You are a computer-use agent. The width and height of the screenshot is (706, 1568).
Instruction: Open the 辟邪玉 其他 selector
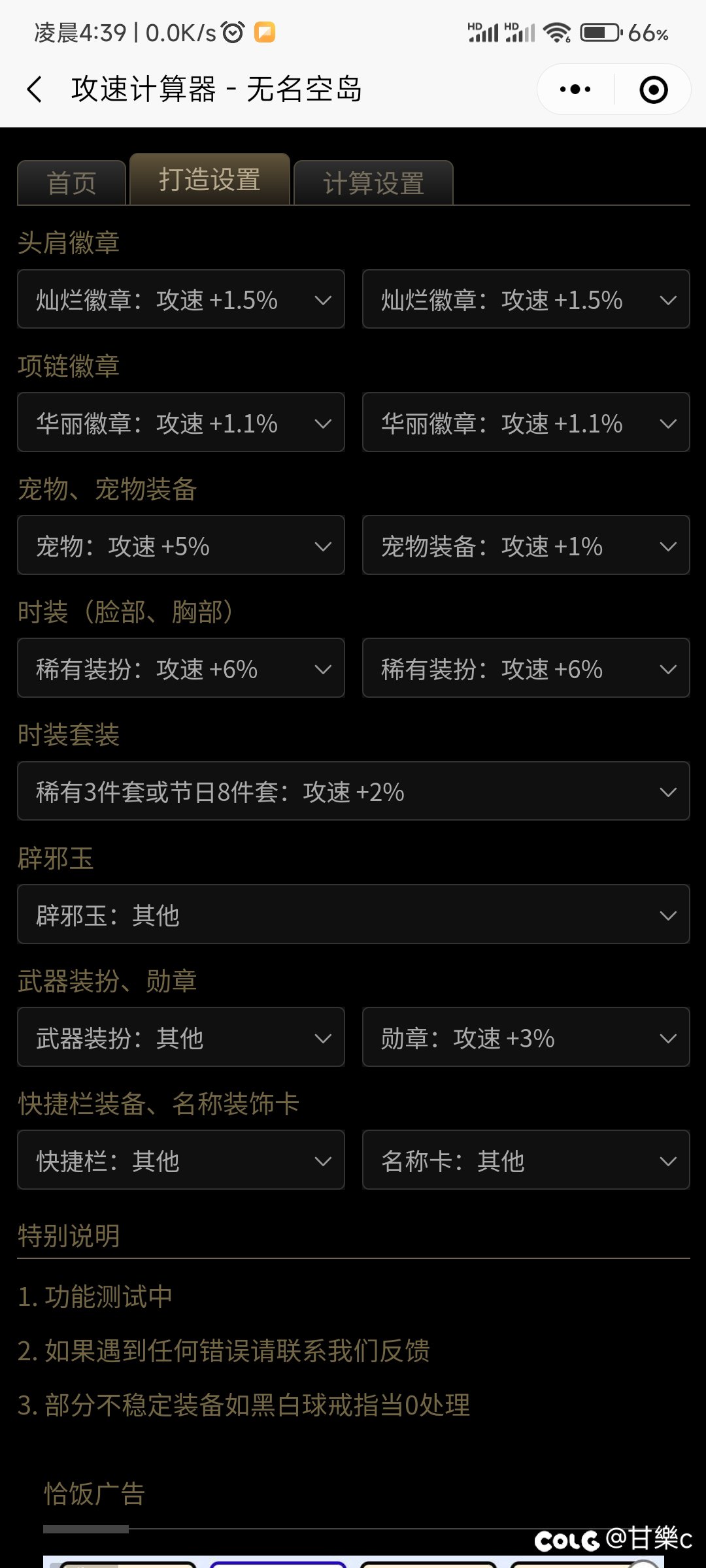[x=353, y=915]
